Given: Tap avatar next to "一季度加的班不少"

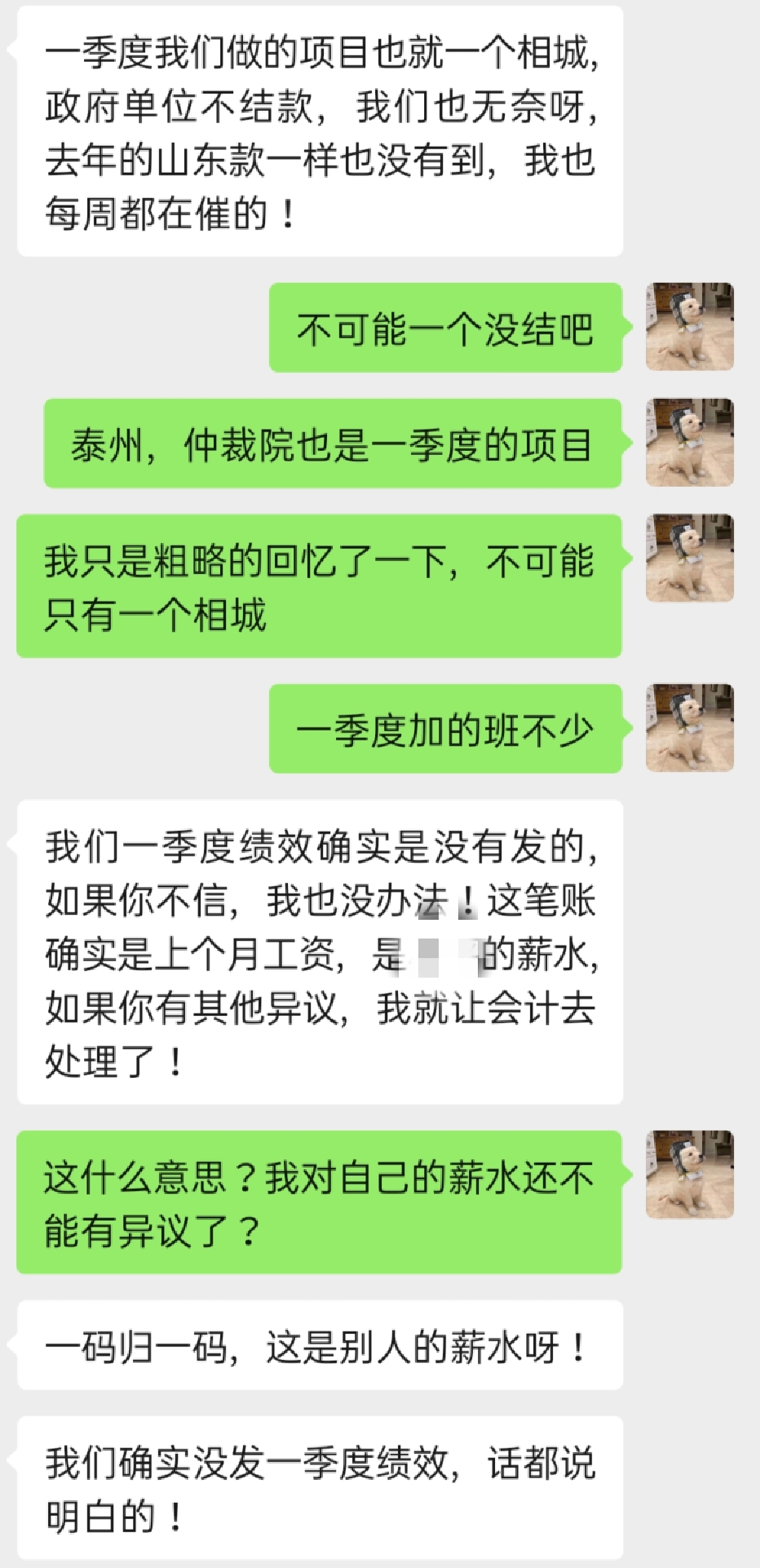Looking at the screenshot, I should [x=689, y=728].
